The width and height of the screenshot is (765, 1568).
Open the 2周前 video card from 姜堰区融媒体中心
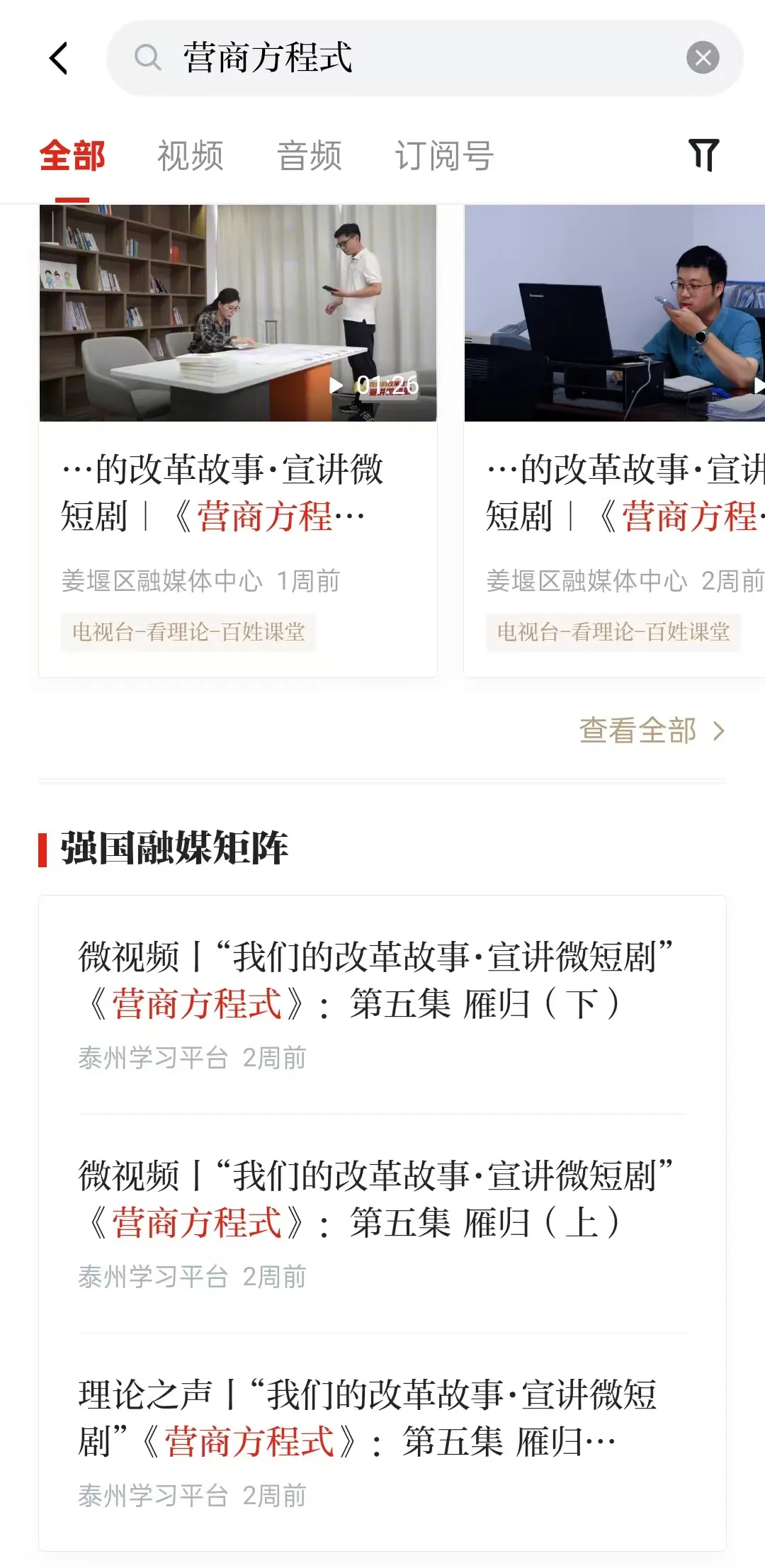(614, 439)
